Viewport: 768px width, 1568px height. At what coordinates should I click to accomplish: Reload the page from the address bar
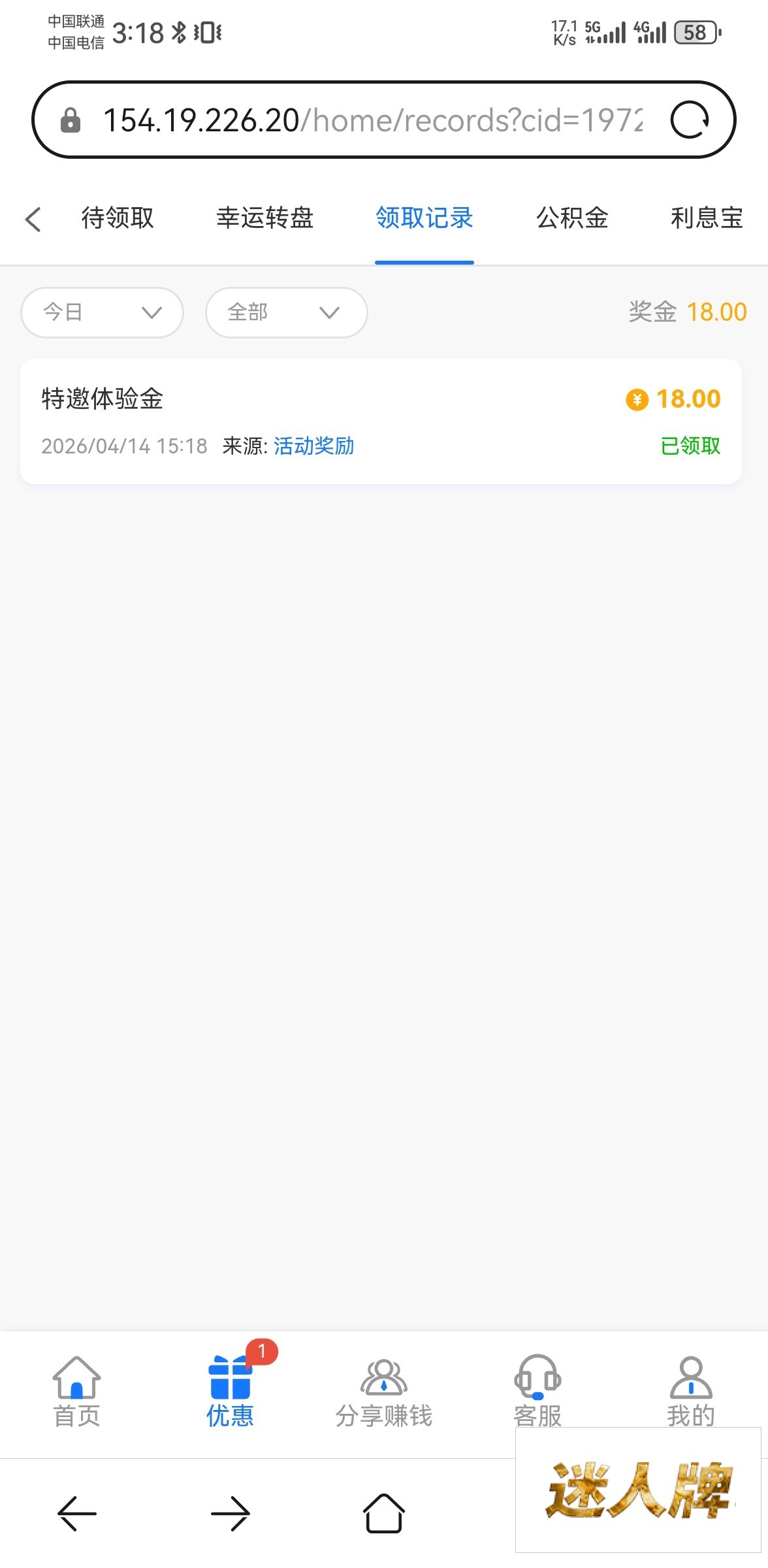(690, 120)
